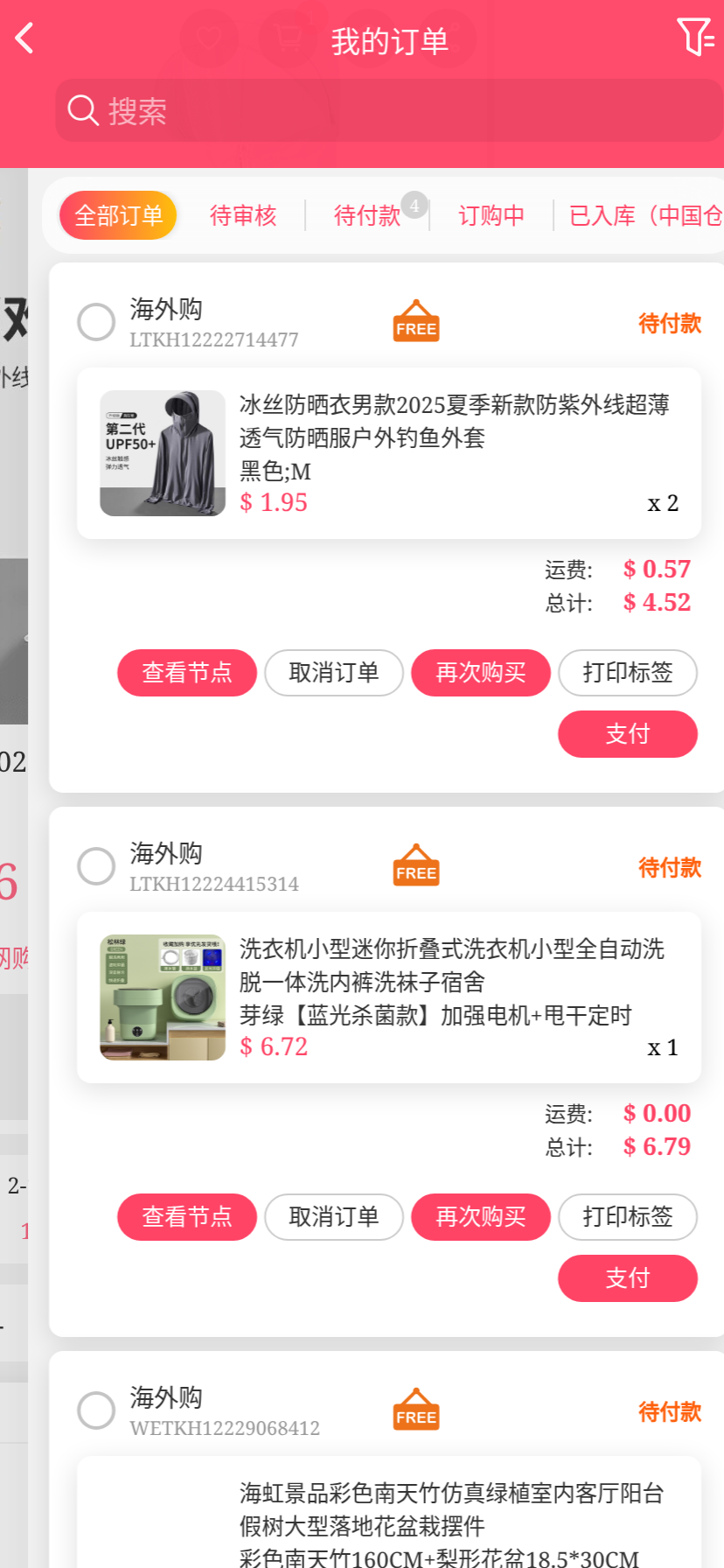Tap the 搜索 search field
724x1568 pixels.
389,111
